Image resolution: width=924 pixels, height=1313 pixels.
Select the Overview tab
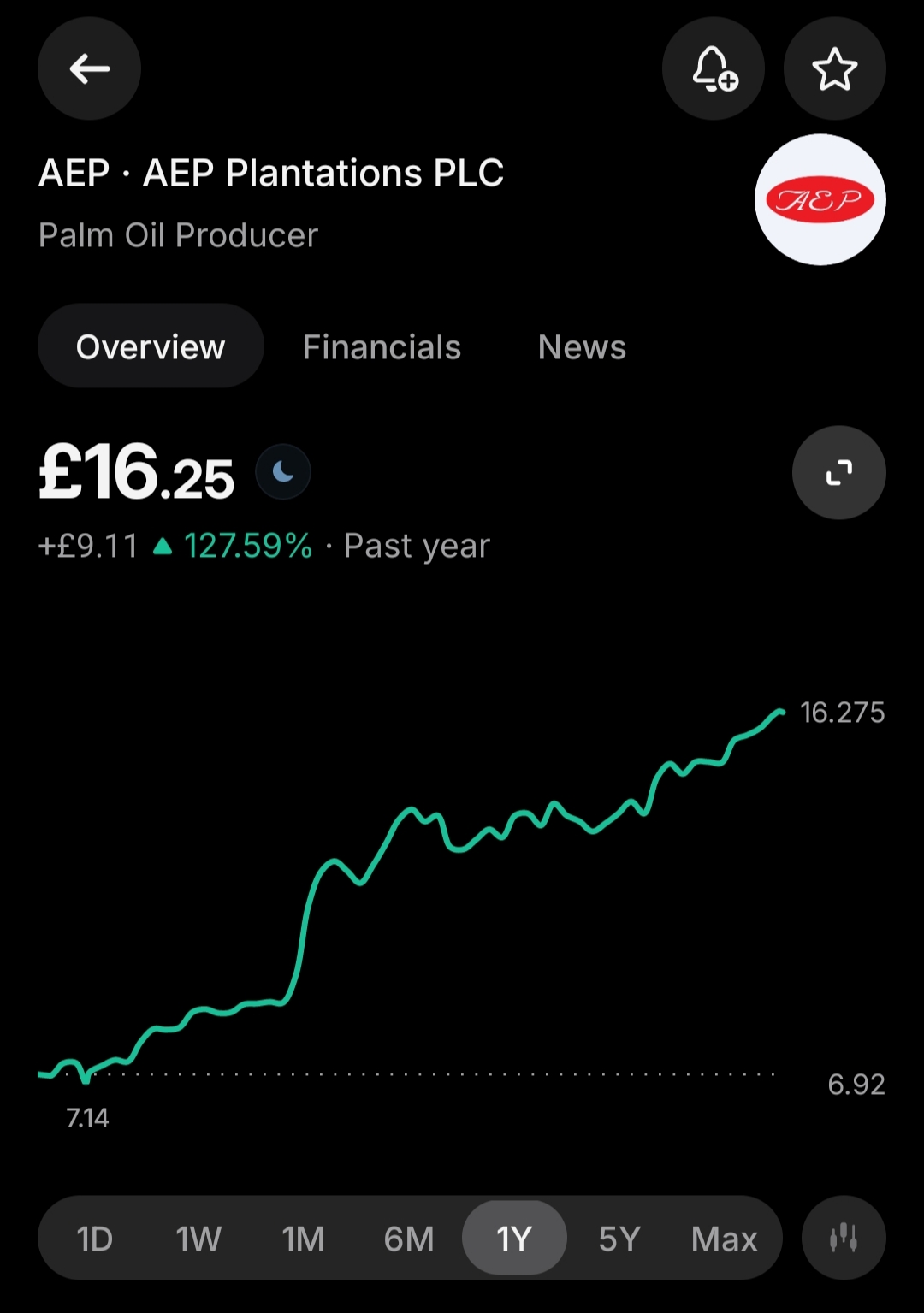pos(151,346)
